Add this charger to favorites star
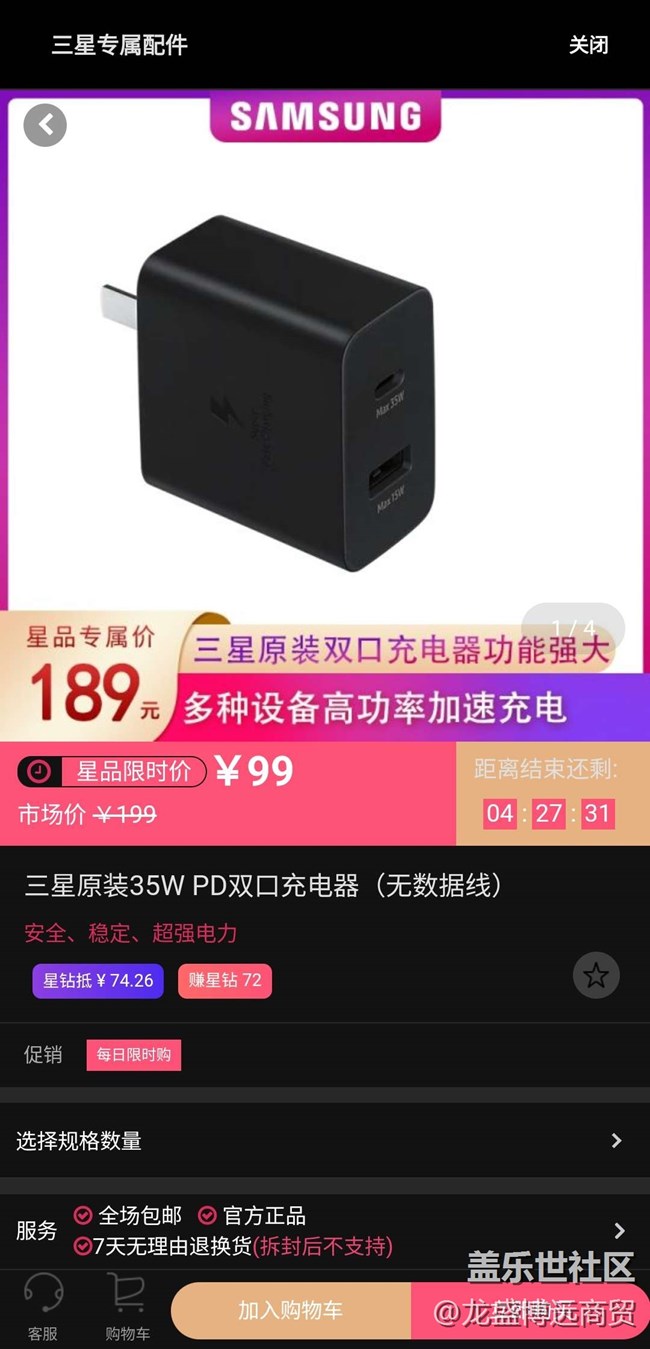This screenshot has height=1349, width=650. coord(596,975)
